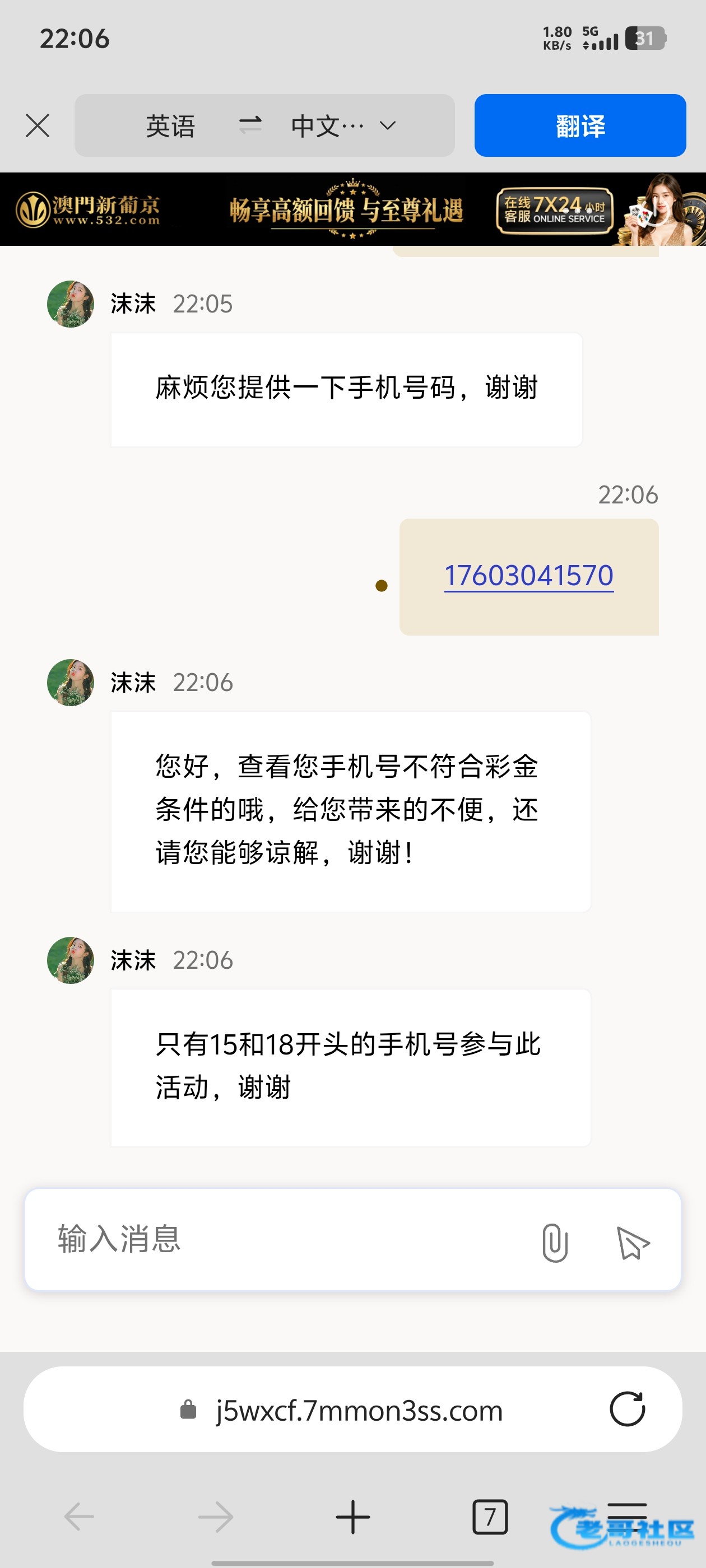Reload the page
The height and width of the screenshot is (1568, 706).
[628, 1409]
